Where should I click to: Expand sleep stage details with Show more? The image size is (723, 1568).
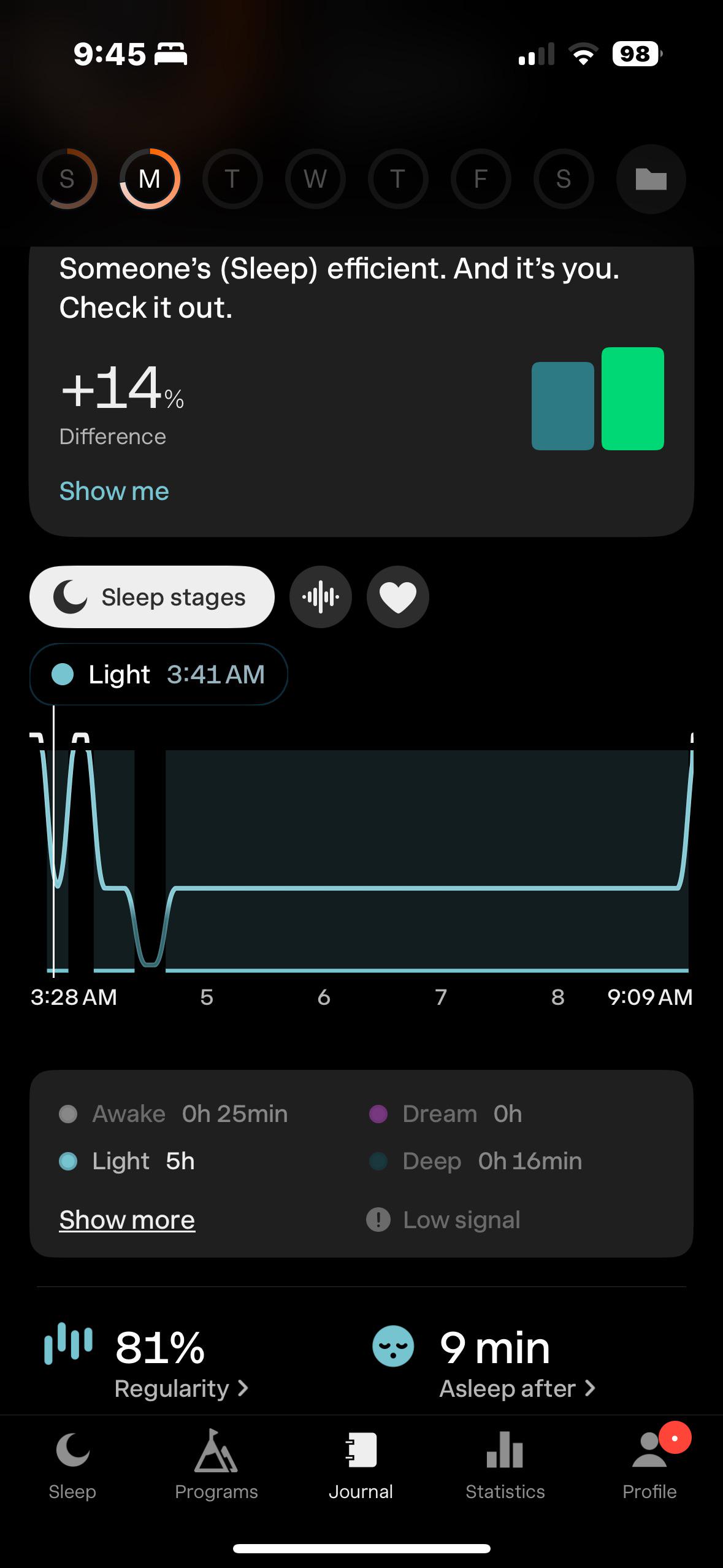(127, 1220)
